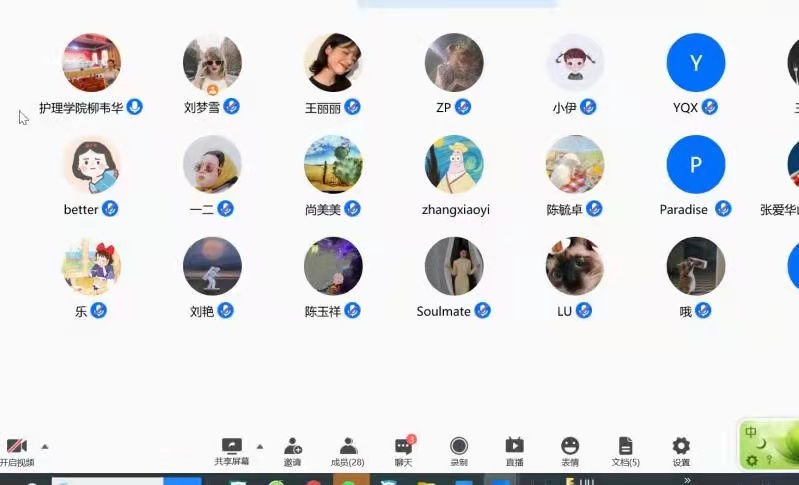
Task: Select participant 刘艳
Action: [212, 267]
